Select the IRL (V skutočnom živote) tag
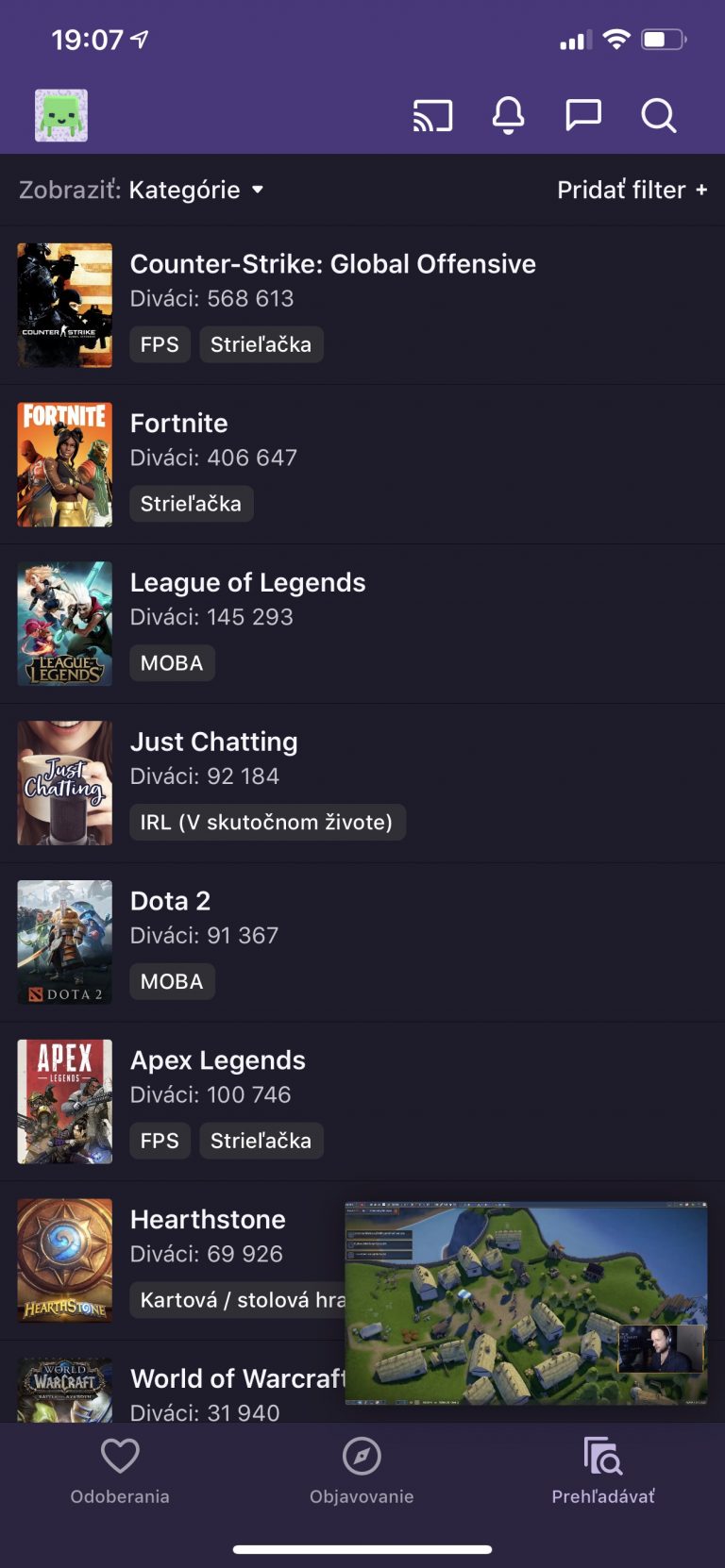 point(267,822)
